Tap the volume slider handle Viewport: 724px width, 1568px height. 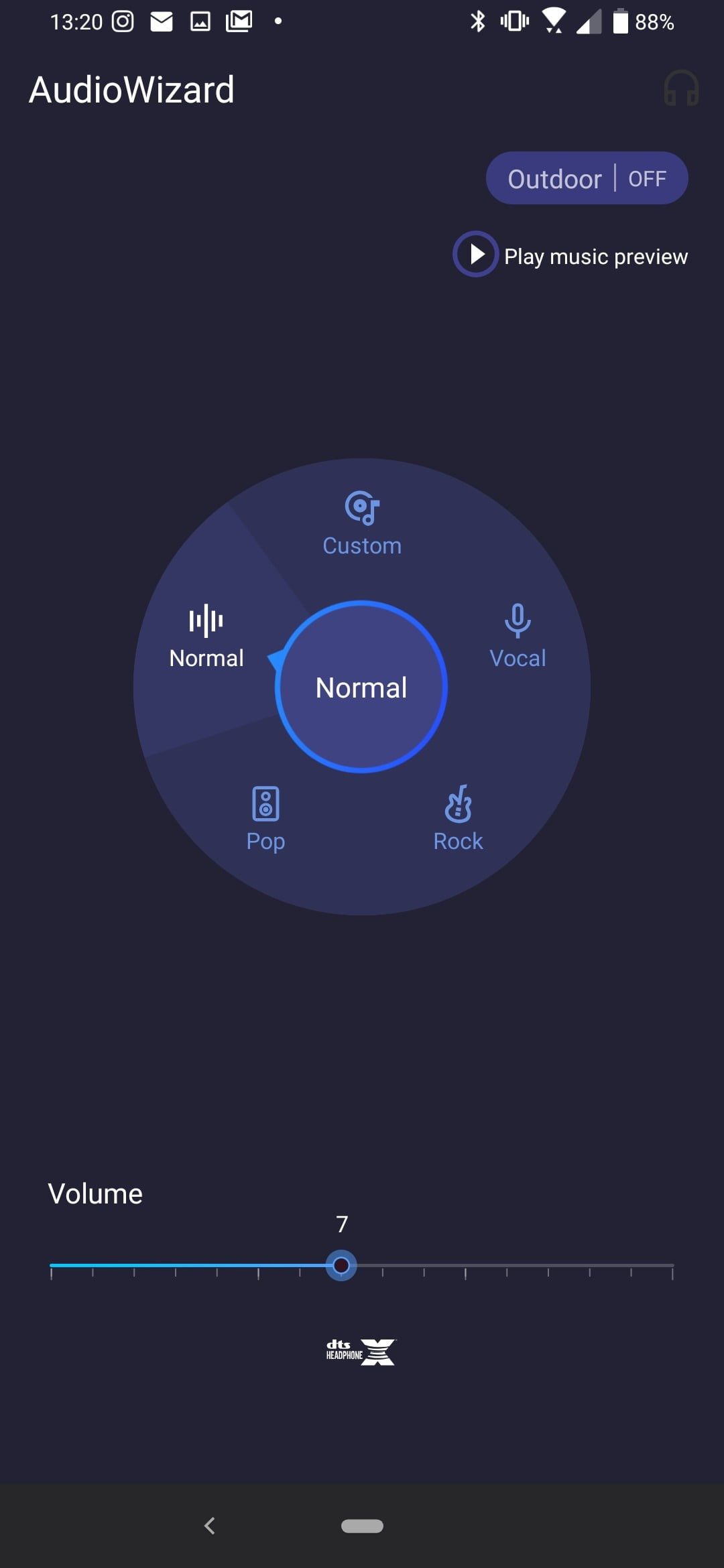[x=341, y=1265]
